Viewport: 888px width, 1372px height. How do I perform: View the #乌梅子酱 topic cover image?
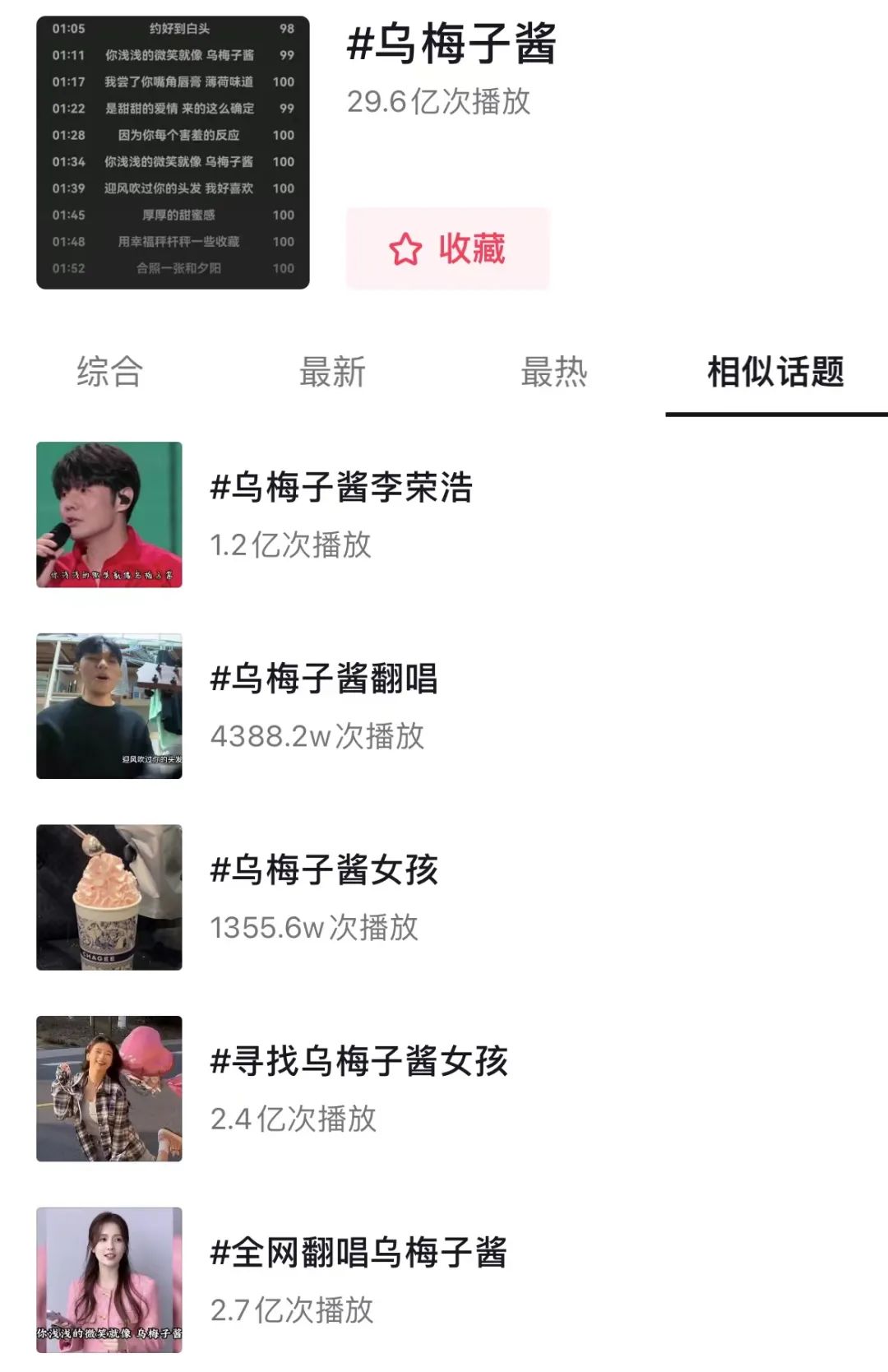click(173, 152)
